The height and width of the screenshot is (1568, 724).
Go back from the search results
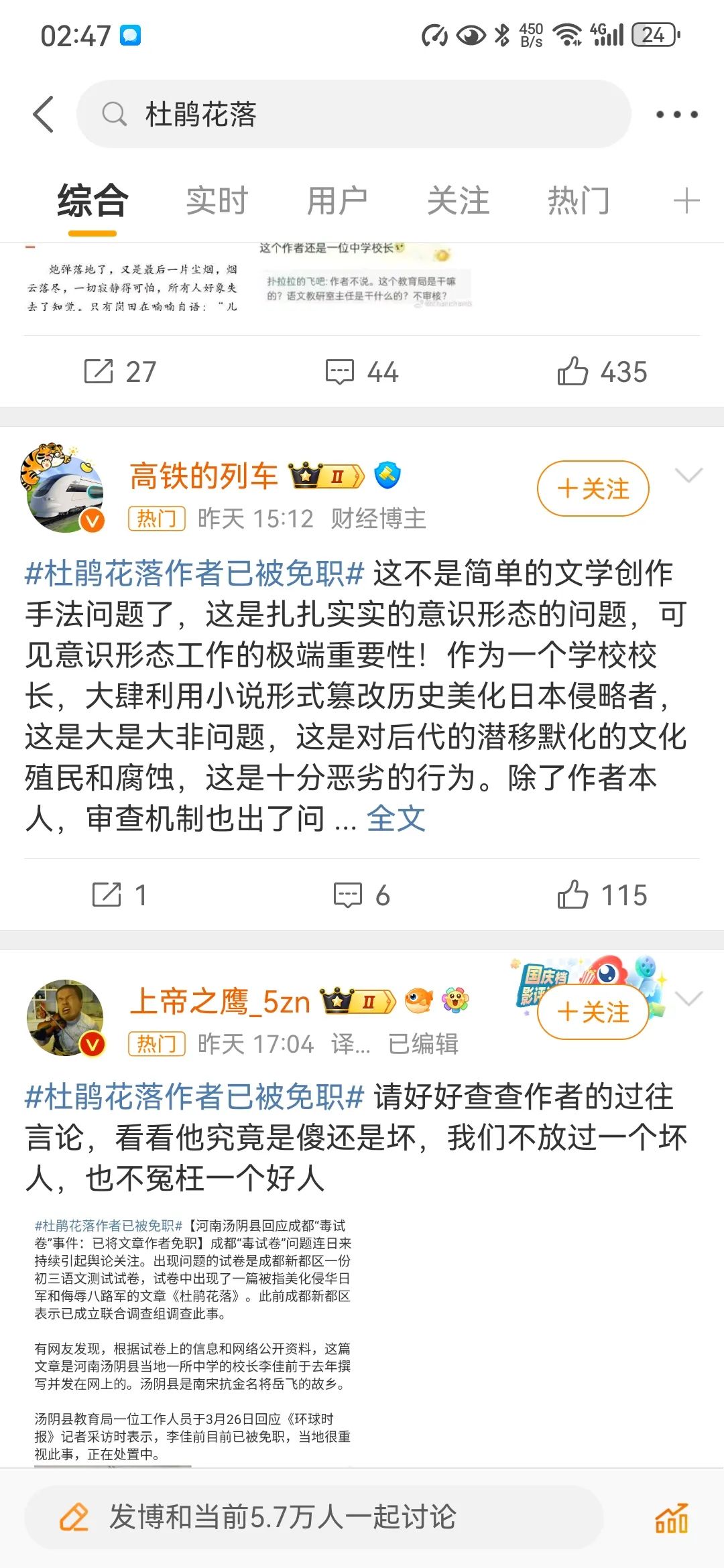point(44,114)
